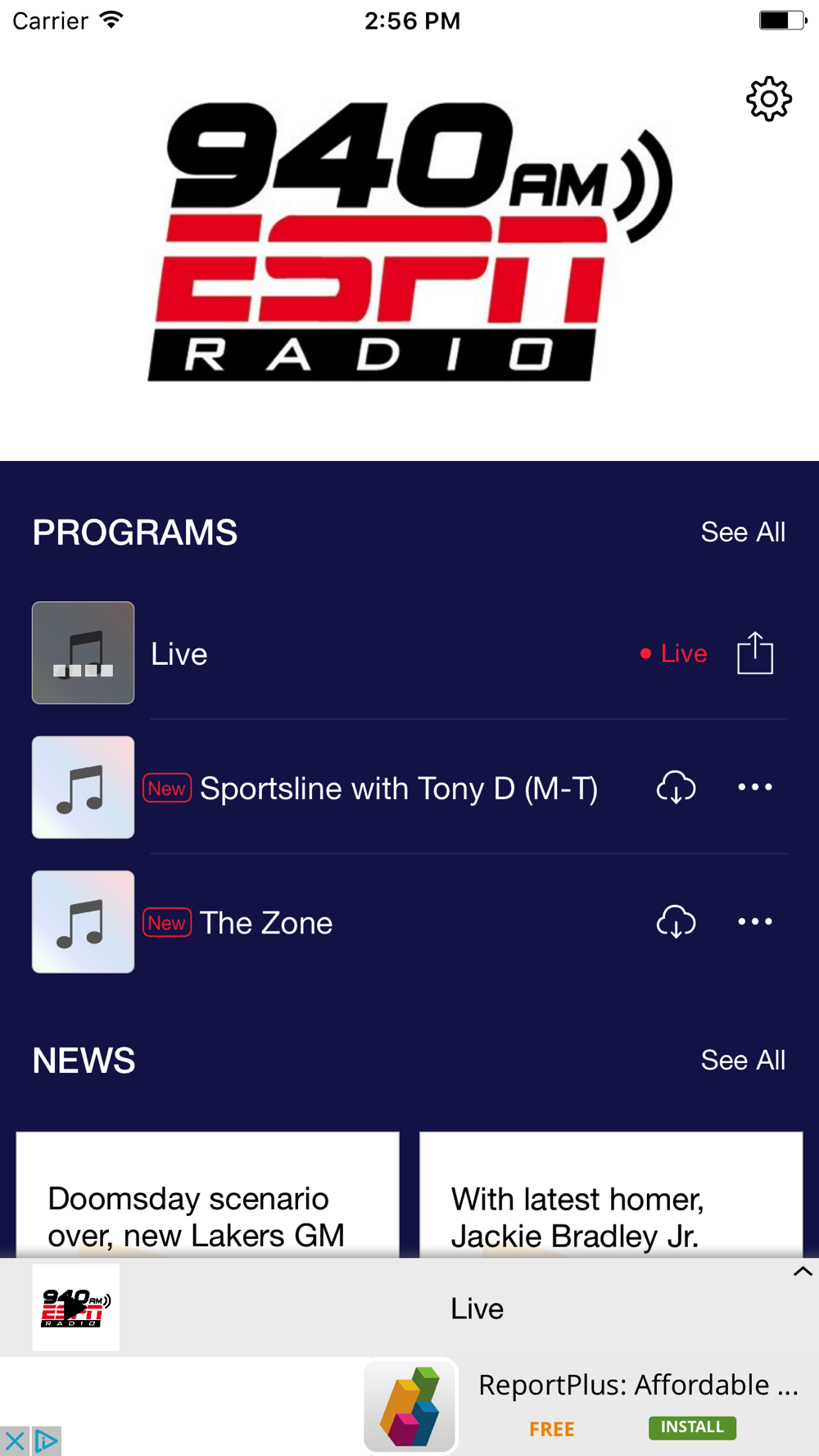
Task: Open more options for The Zone
Action: click(755, 921)
